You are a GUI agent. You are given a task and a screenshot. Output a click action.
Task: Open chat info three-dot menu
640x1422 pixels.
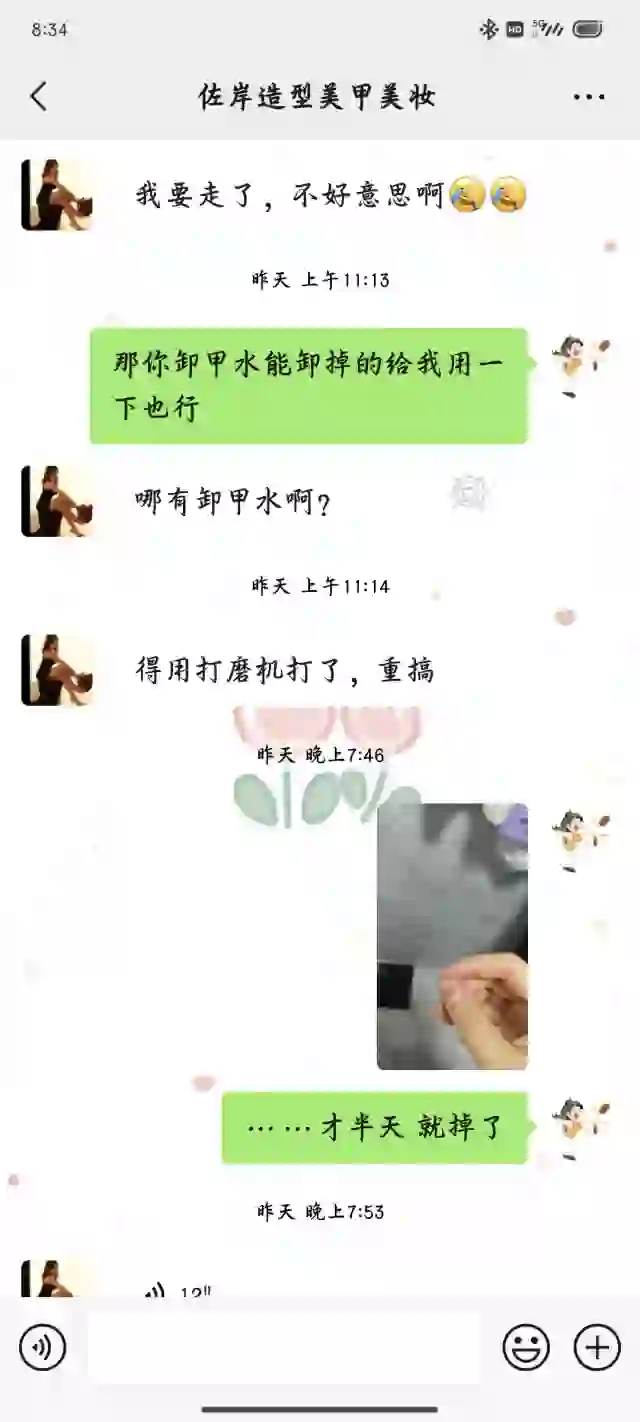[x=589, y=97]
